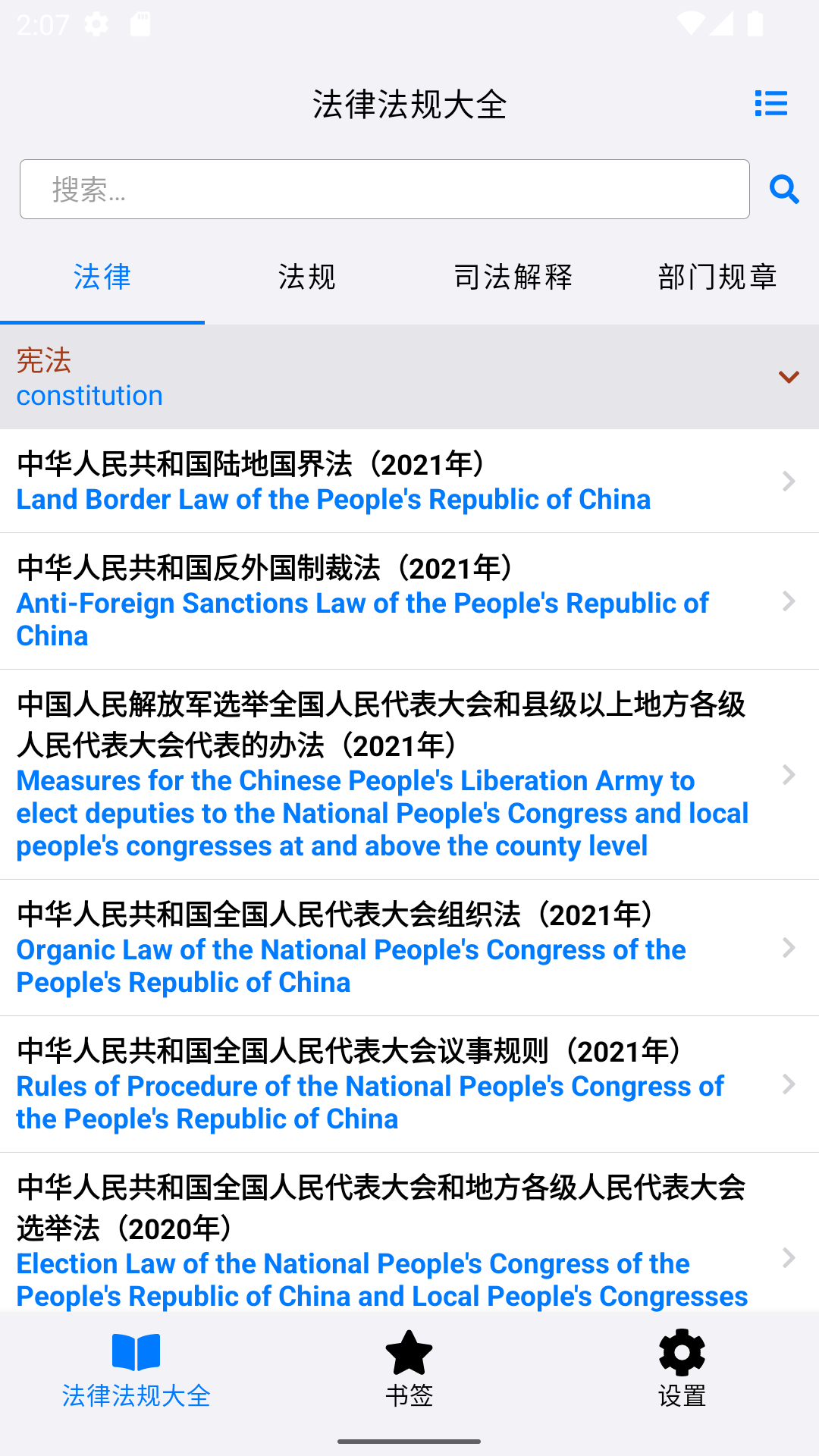Open the Organic Law of the NPC
The height and width of the screenshot is (1456, 819).
[409, 947]
